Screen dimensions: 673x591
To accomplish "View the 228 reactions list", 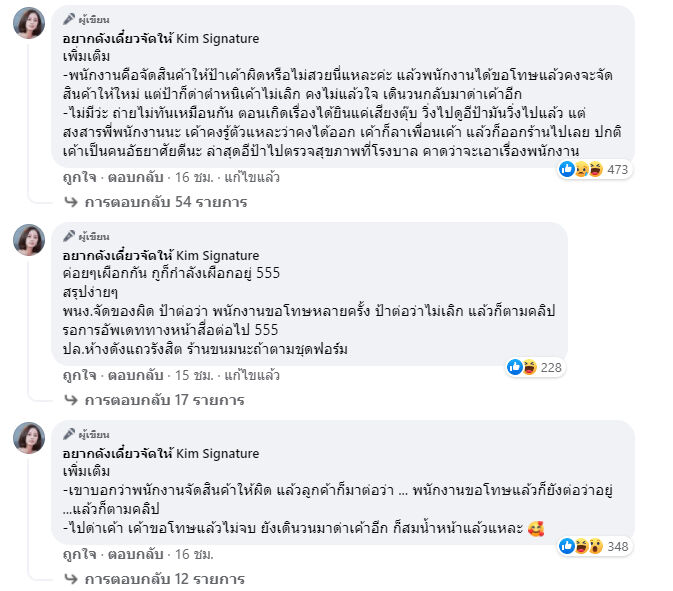I will click(536, 367).
